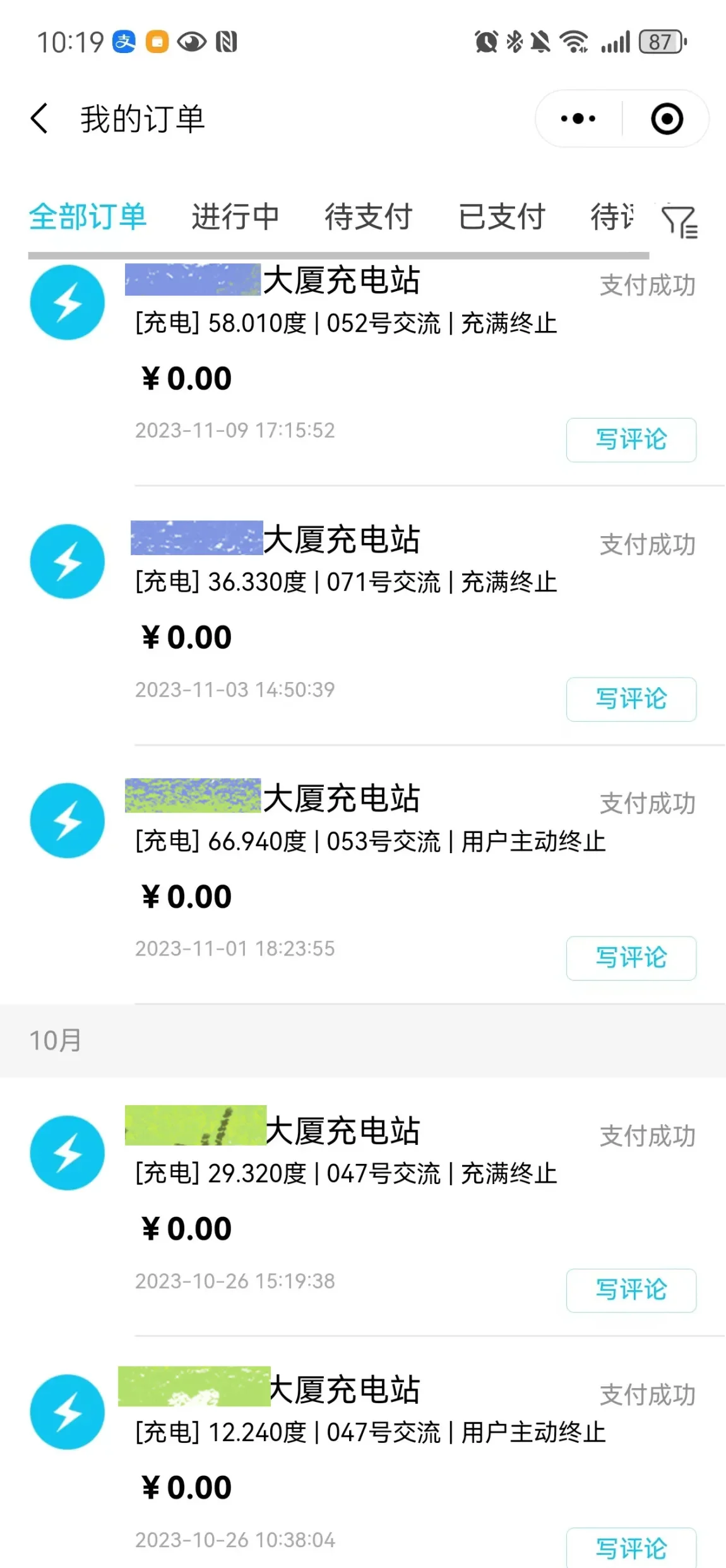726x1568 pixels.
Task: Write a review for the 10:38:04 October order
Action: pos(631,1548)
